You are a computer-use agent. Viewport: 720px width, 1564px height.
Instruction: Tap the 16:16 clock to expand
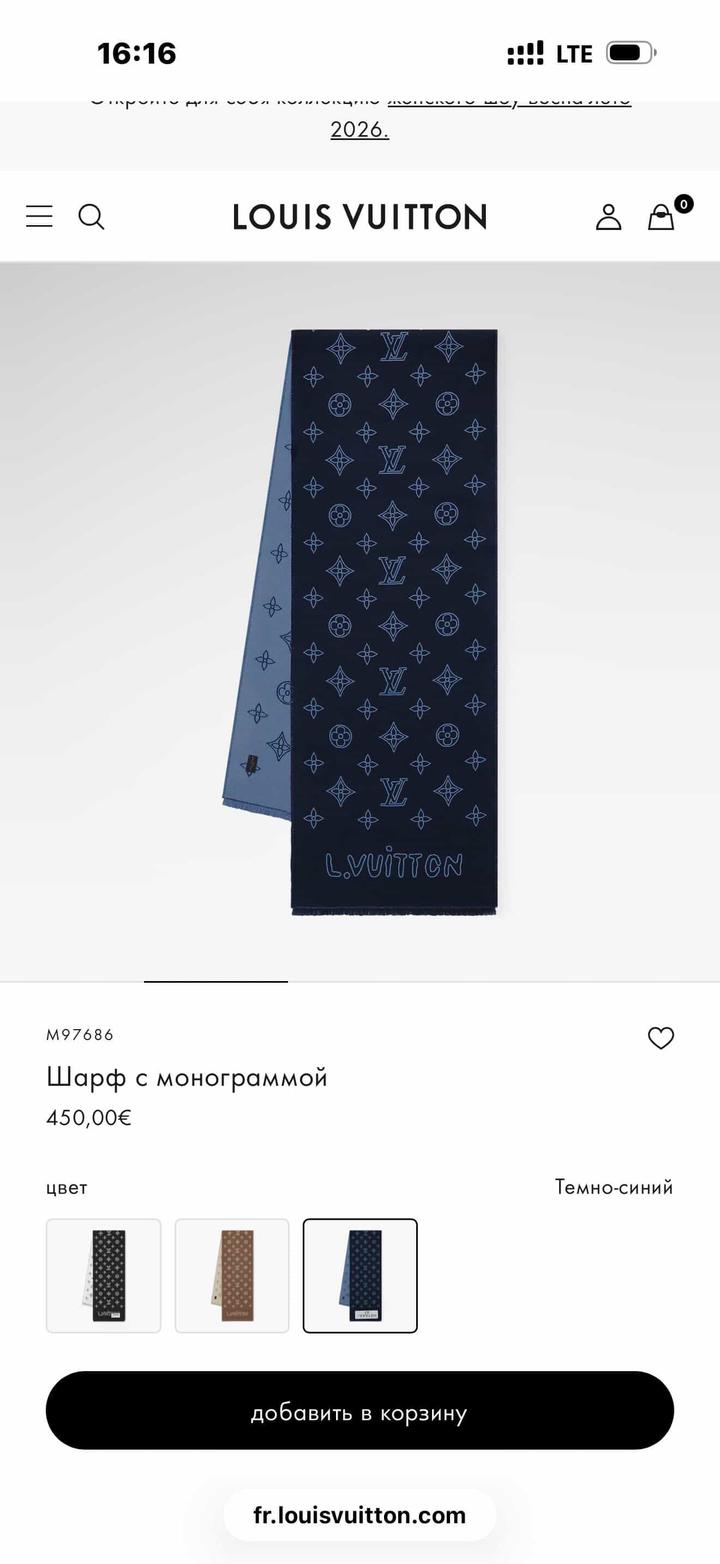[137, 52]
